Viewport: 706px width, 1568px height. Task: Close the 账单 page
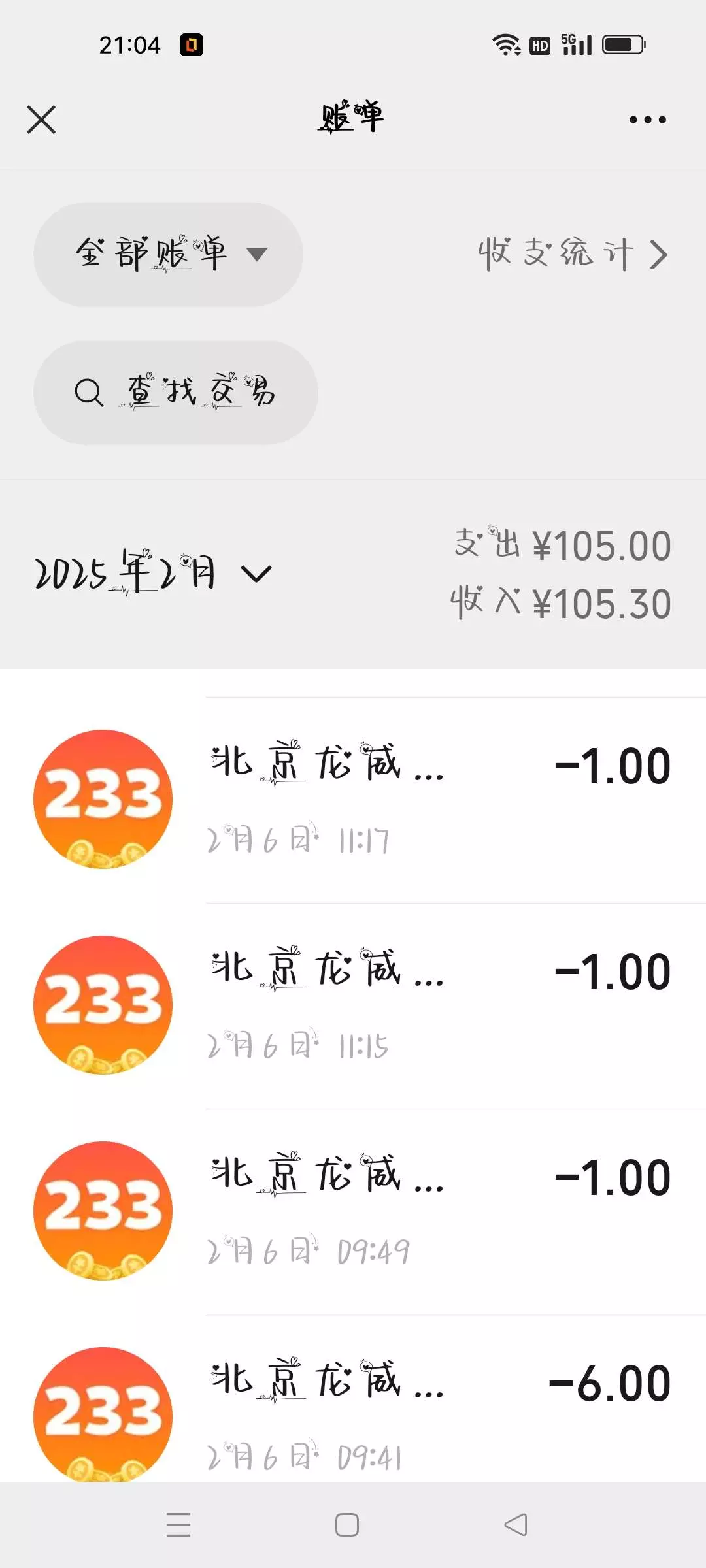click(41, 120)
